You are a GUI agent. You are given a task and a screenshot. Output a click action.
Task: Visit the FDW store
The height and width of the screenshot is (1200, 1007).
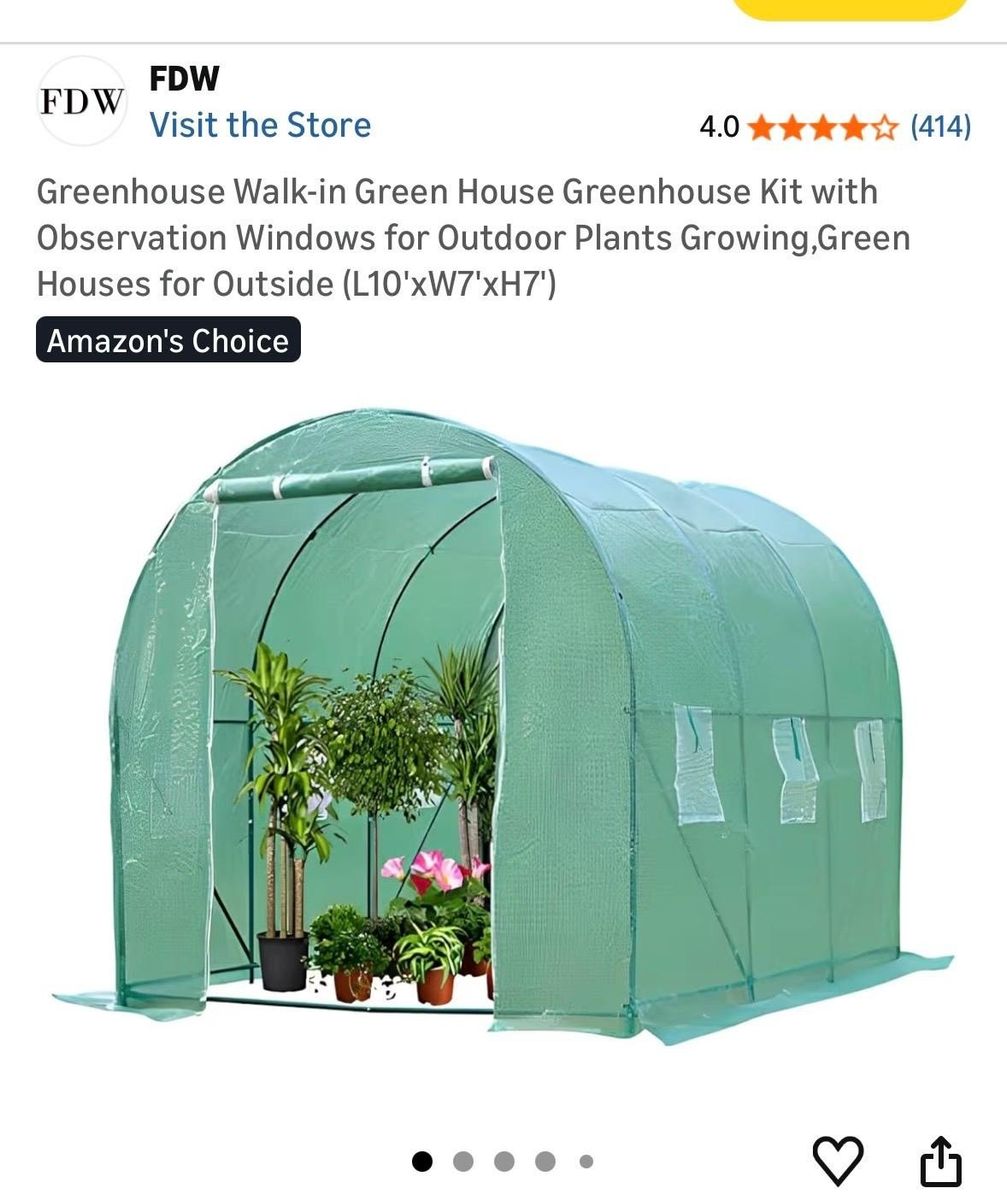point(259,125)
